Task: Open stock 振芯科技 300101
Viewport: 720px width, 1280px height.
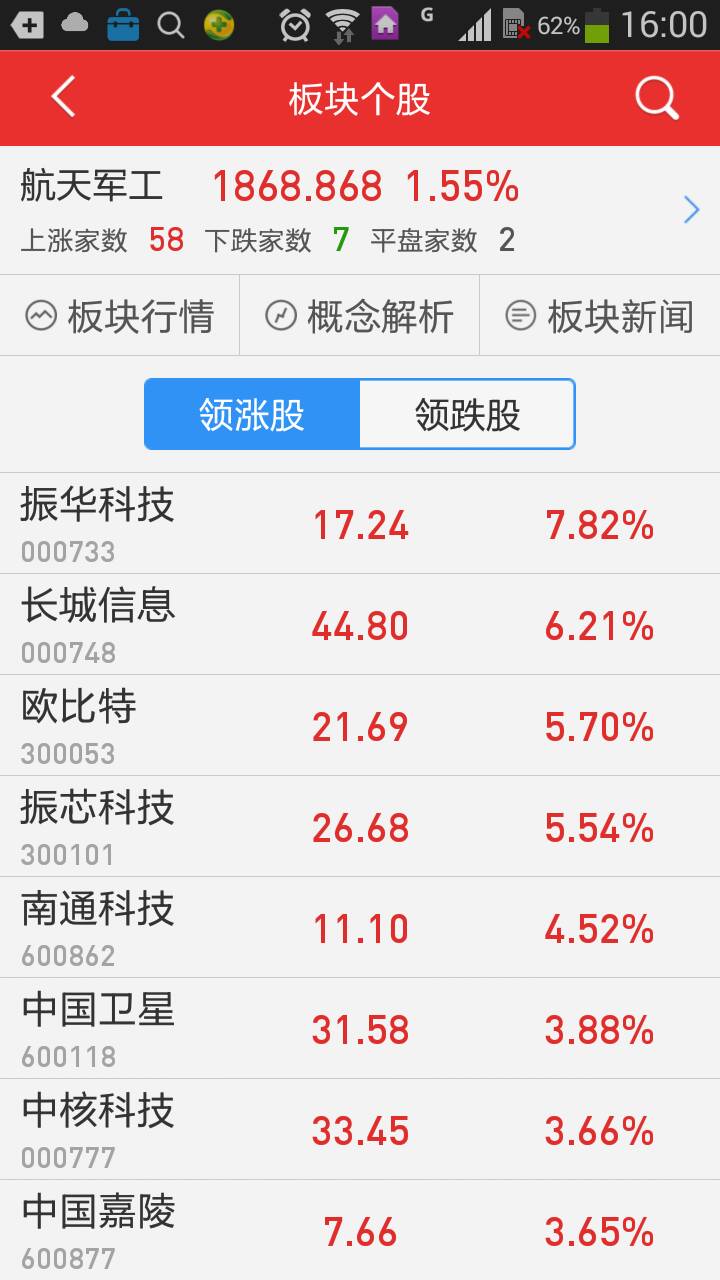Action: click(360, 827)
